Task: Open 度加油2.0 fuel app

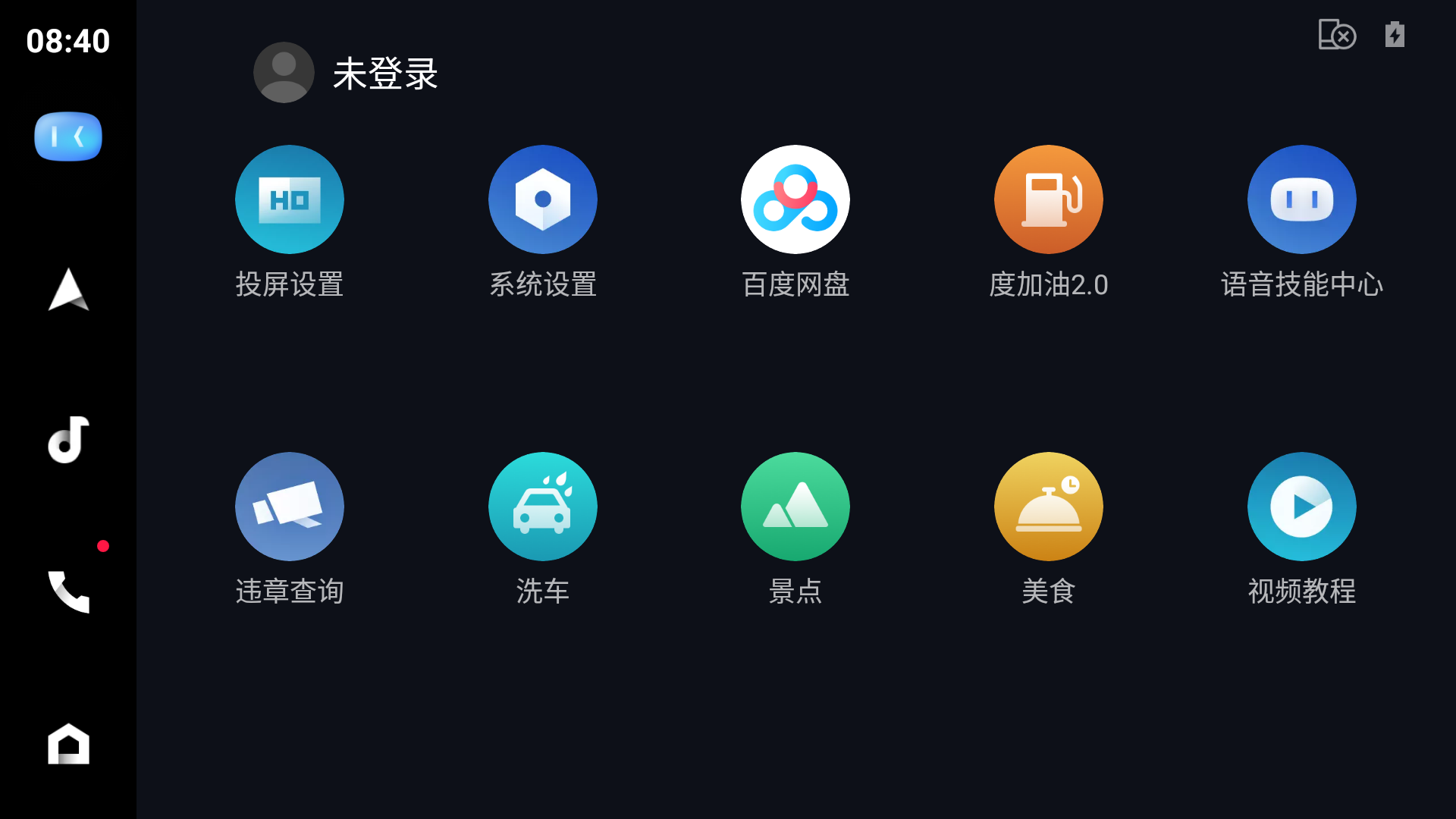Action: tap(1048, 199)
